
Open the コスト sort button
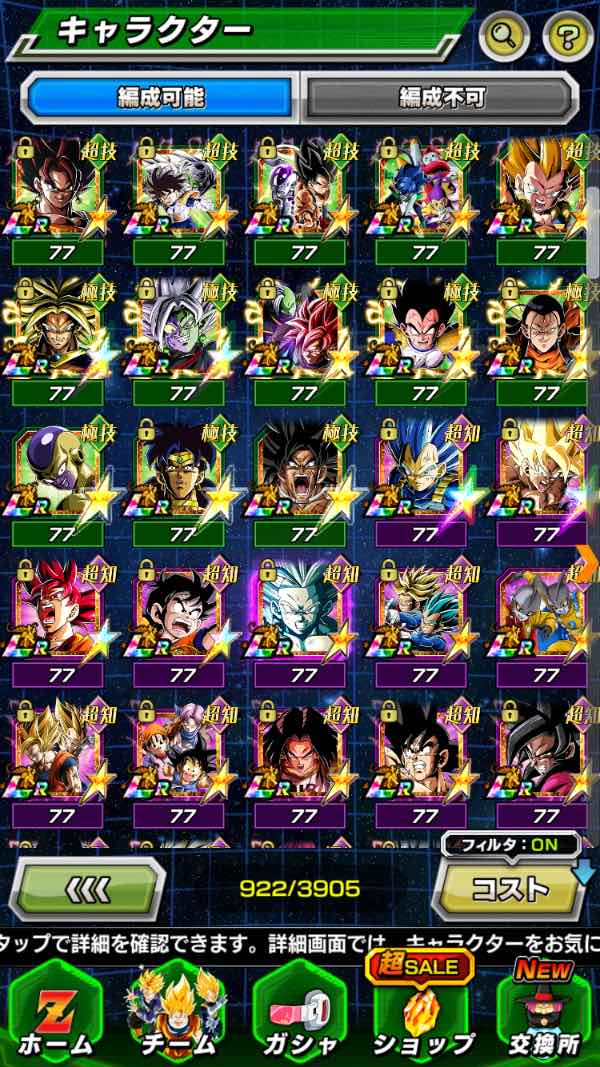[508, 888]
